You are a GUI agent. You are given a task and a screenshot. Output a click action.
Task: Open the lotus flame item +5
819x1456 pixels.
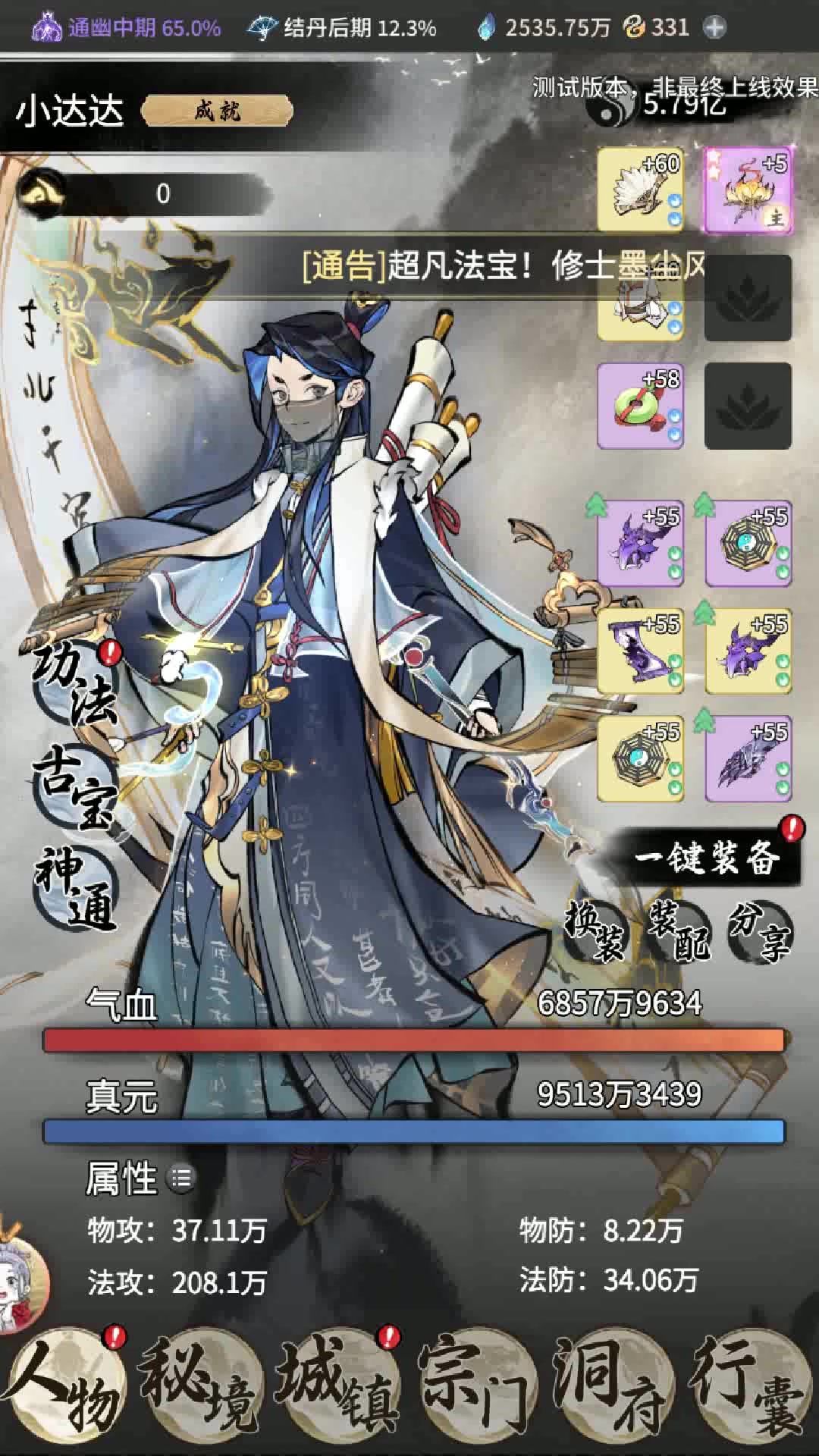point(748,190)
